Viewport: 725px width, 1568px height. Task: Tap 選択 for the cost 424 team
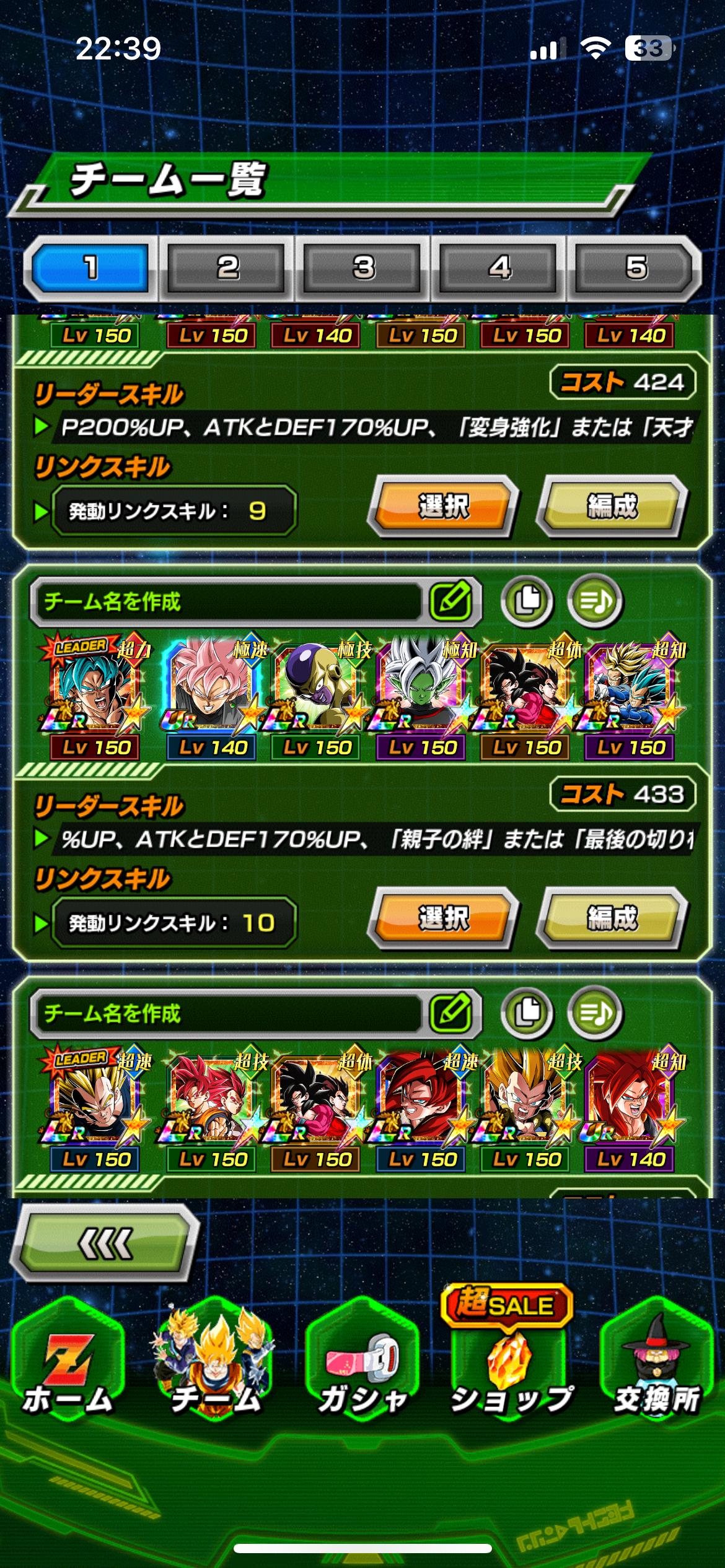click(444, 507)
